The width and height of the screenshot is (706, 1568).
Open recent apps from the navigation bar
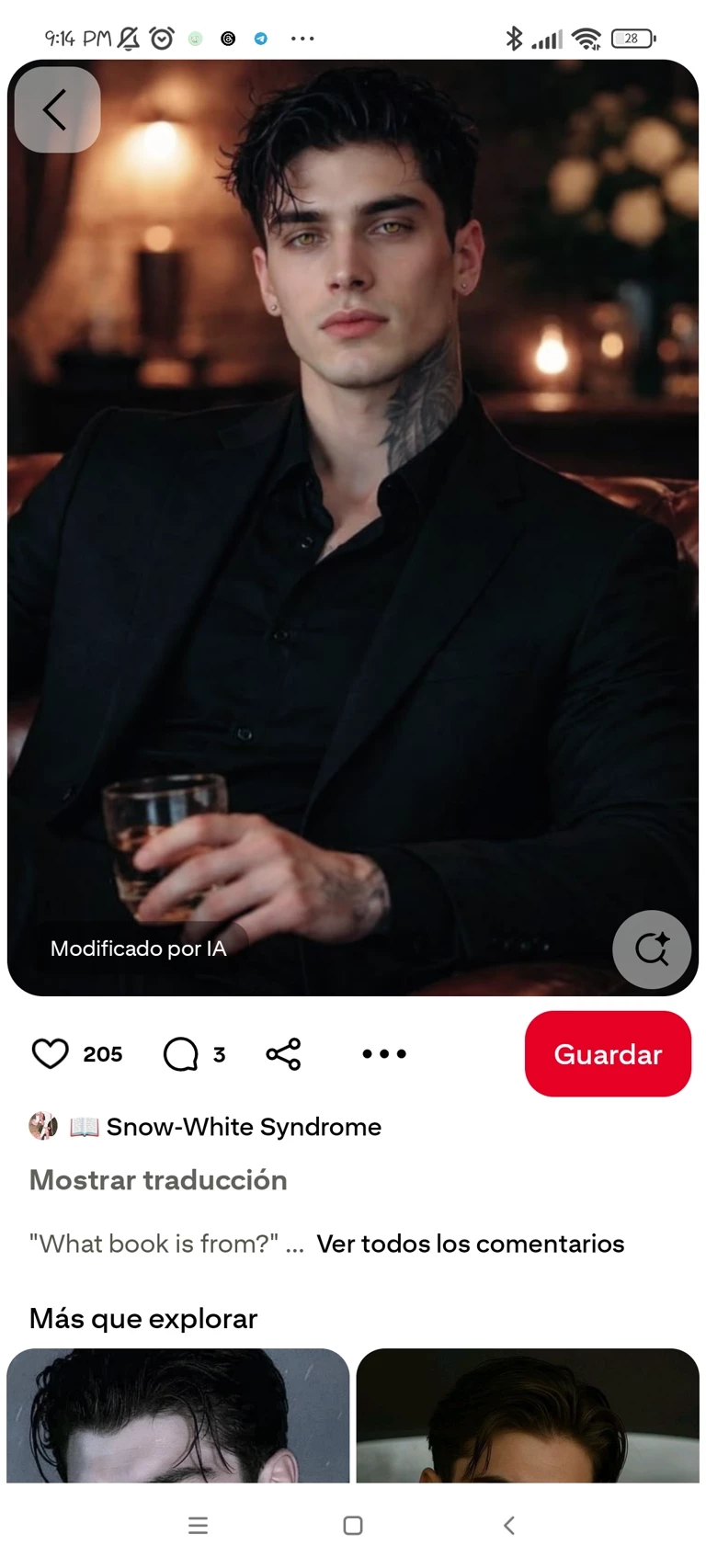(198, 1526)
